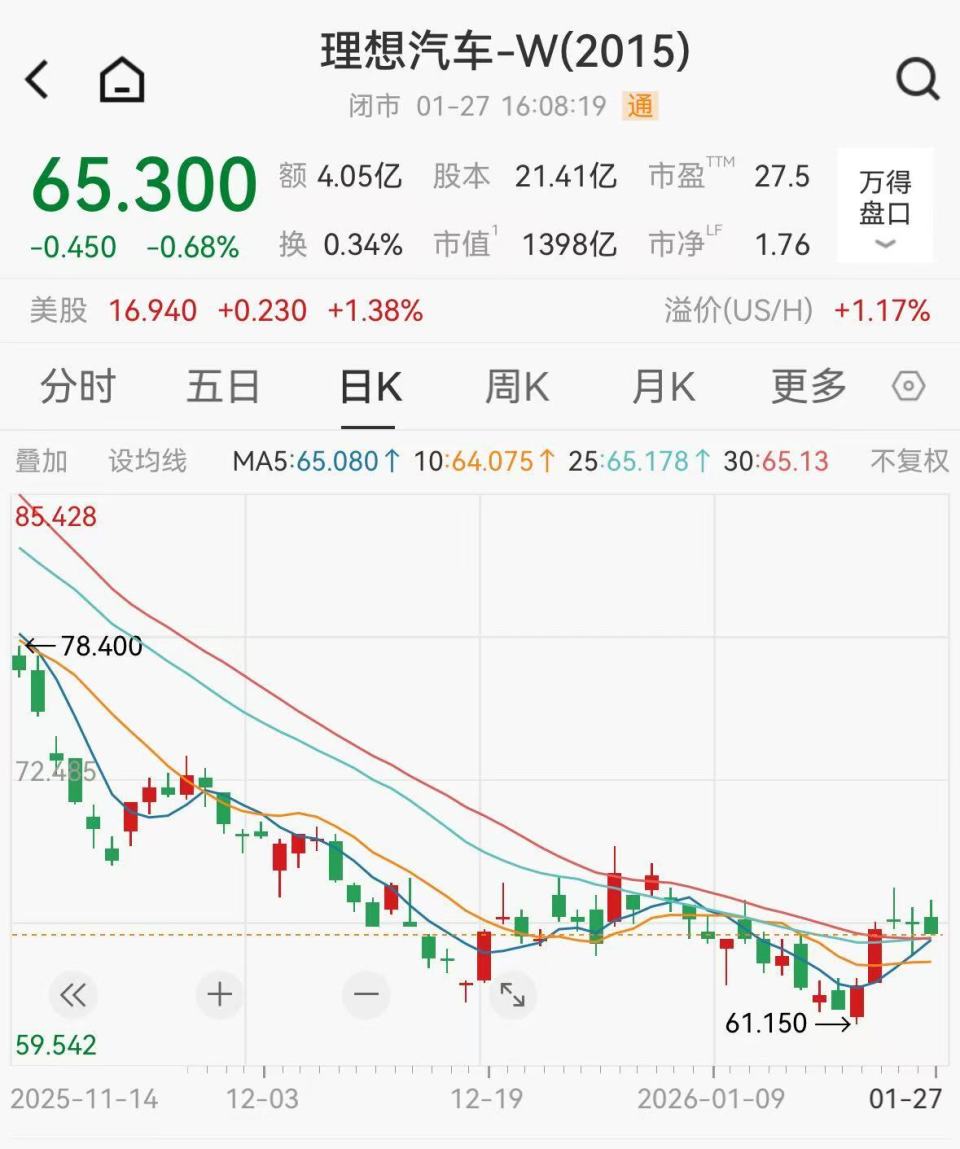Rewind the chart with the double-left-arrow icon

click(x=73, y=994)
